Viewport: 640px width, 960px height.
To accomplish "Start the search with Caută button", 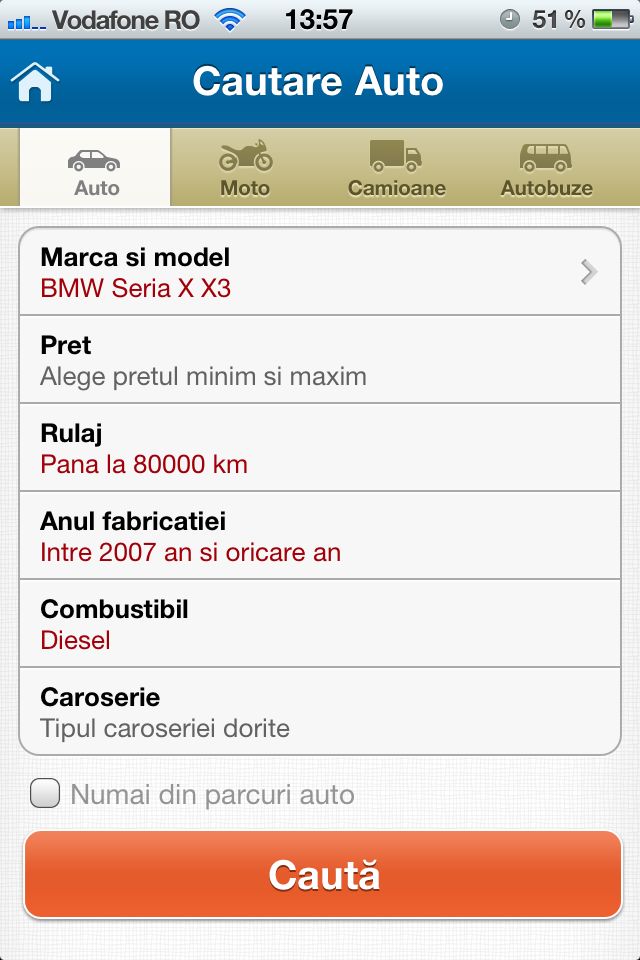I will 323,875.
